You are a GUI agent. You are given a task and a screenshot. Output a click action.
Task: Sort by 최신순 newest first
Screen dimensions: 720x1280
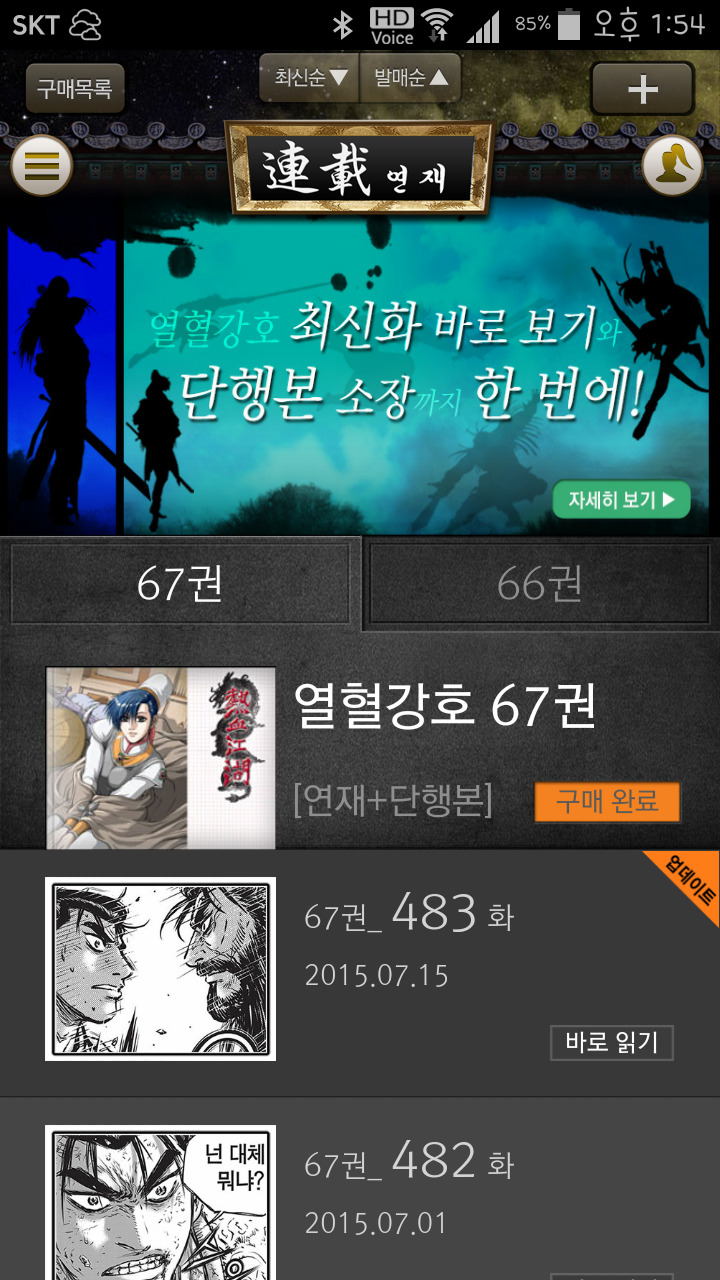310,78
